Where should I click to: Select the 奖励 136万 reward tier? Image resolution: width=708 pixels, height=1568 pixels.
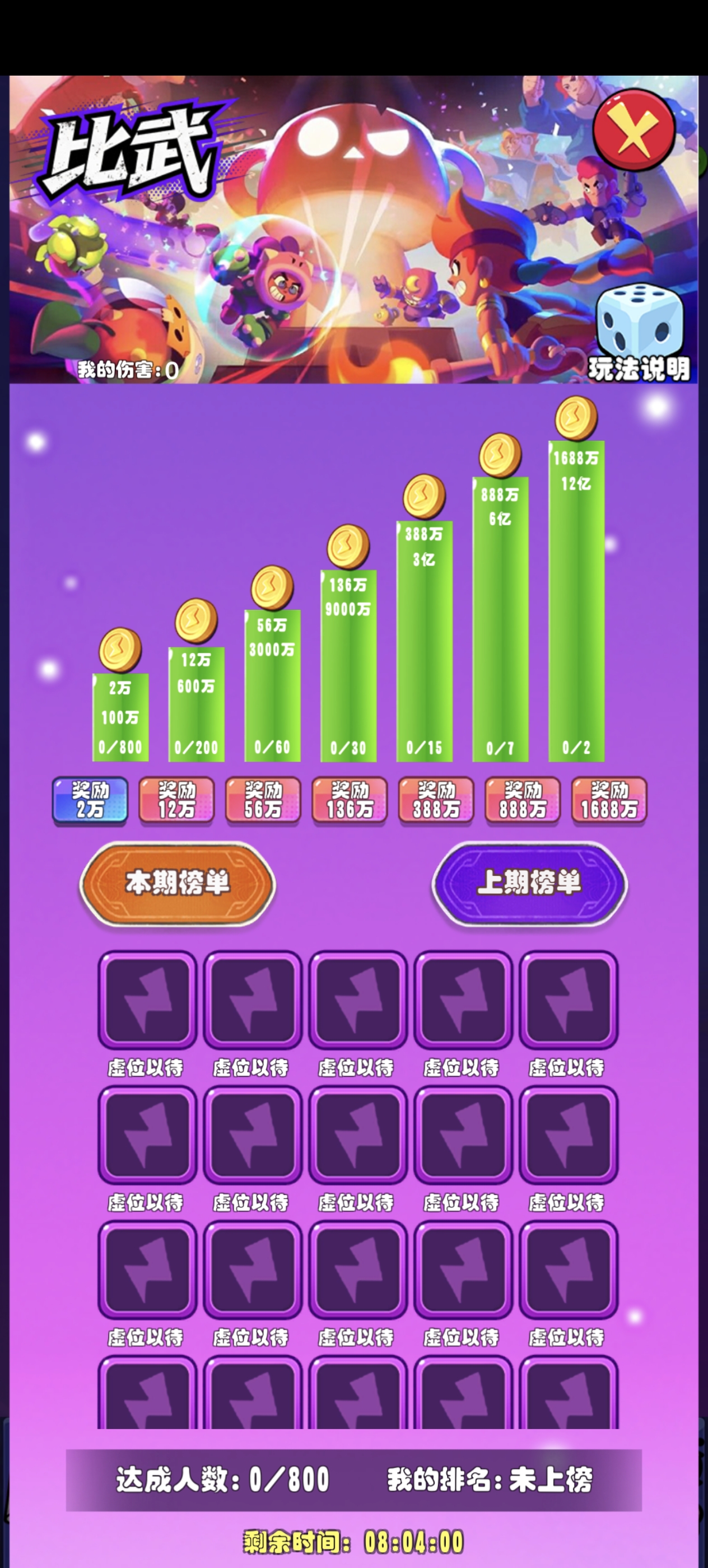350,800
